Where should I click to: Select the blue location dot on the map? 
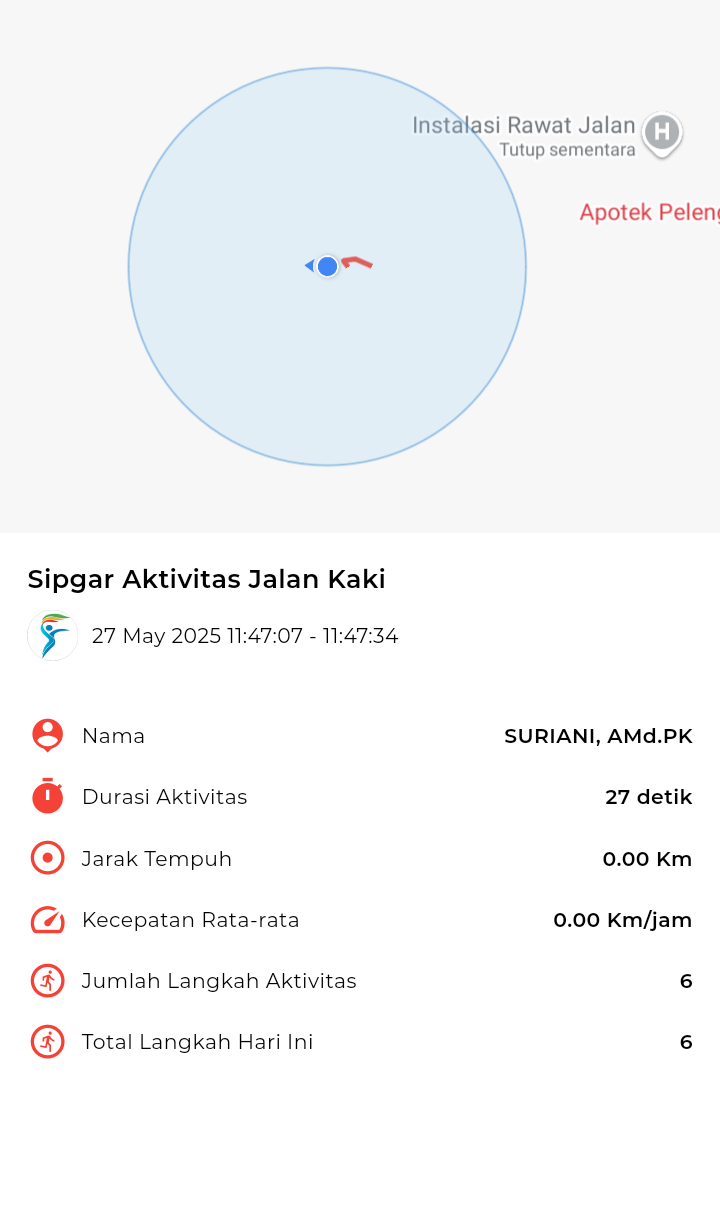click(326, 266)
